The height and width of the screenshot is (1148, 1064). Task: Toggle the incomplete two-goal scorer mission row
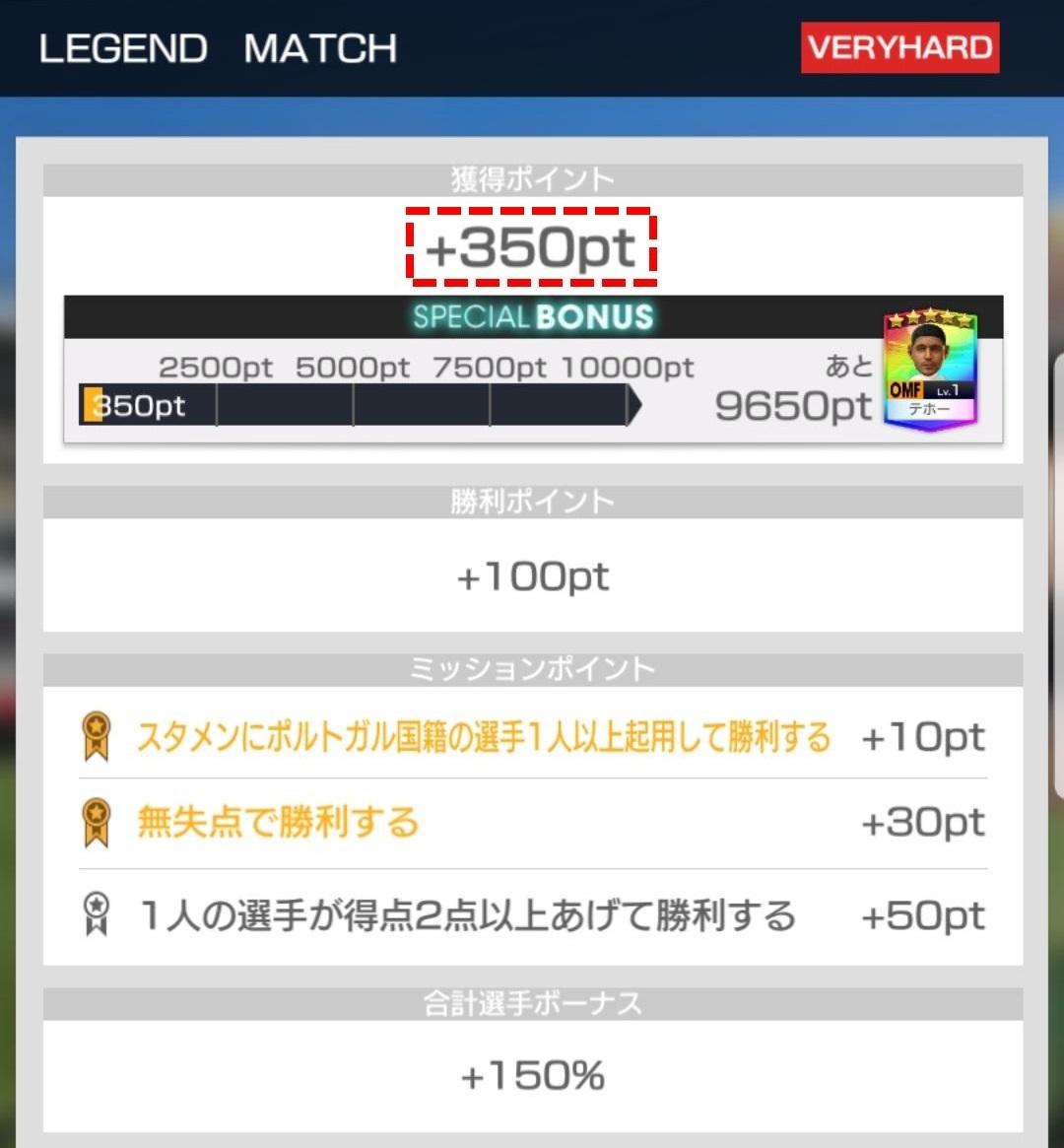coord(532,913)
